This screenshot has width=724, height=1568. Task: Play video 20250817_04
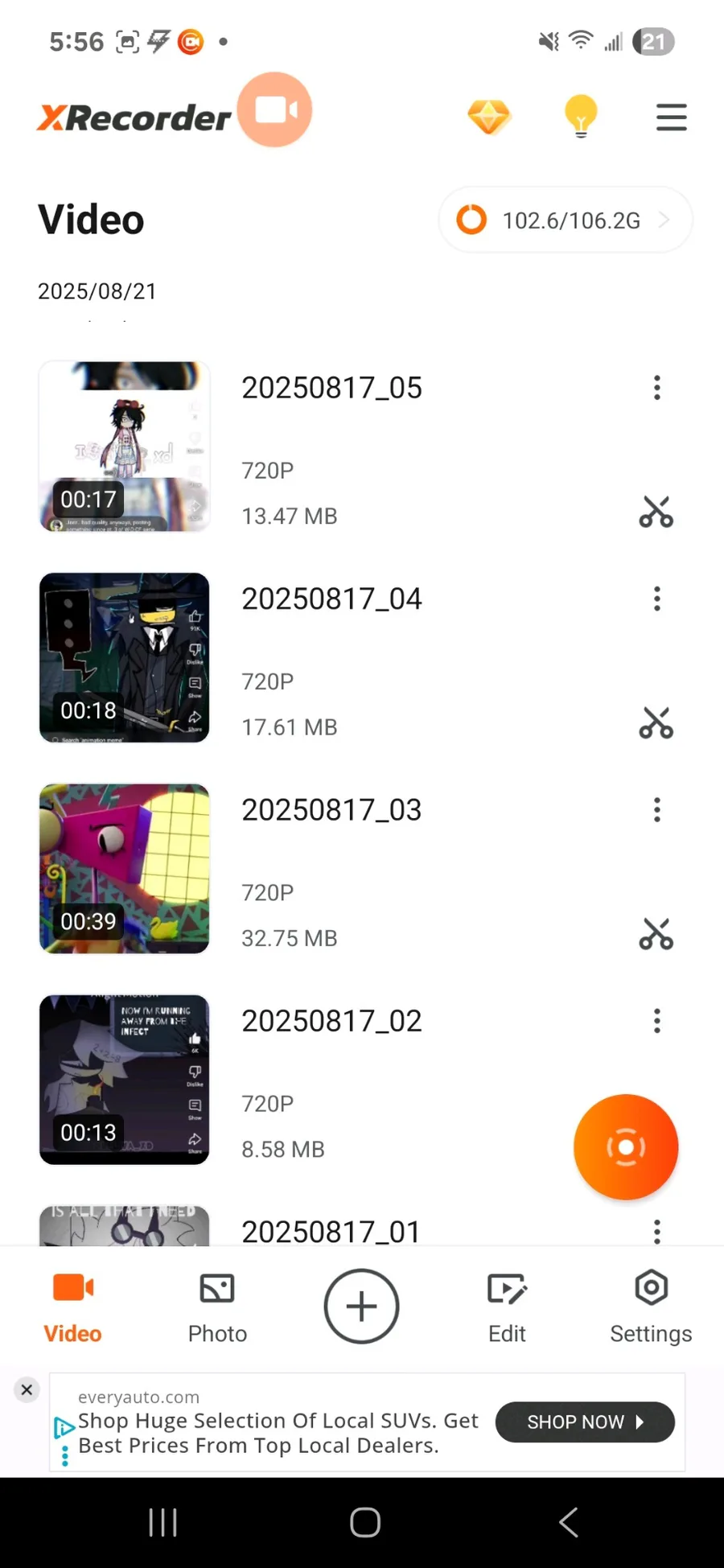tap(125, 657)
